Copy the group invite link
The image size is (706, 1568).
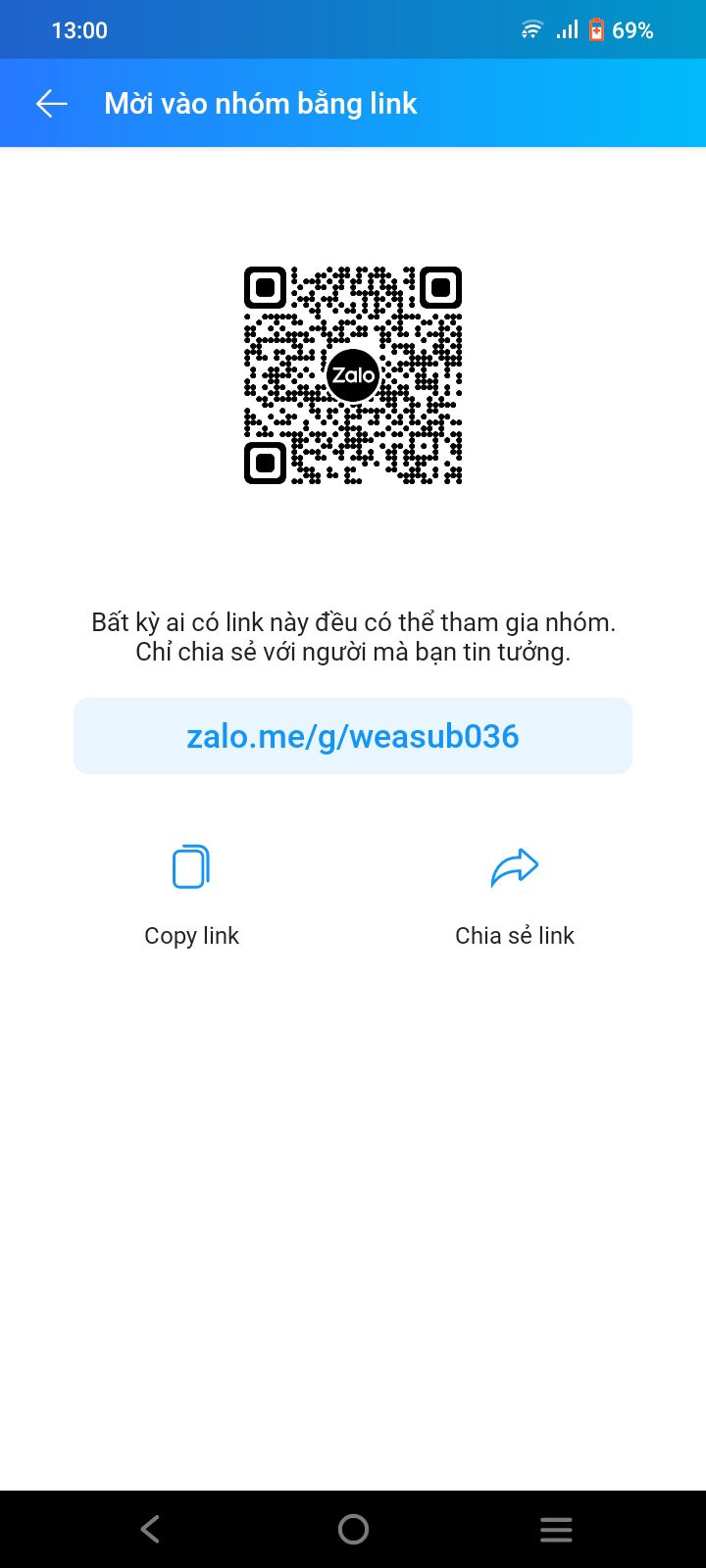click(191, 895)
